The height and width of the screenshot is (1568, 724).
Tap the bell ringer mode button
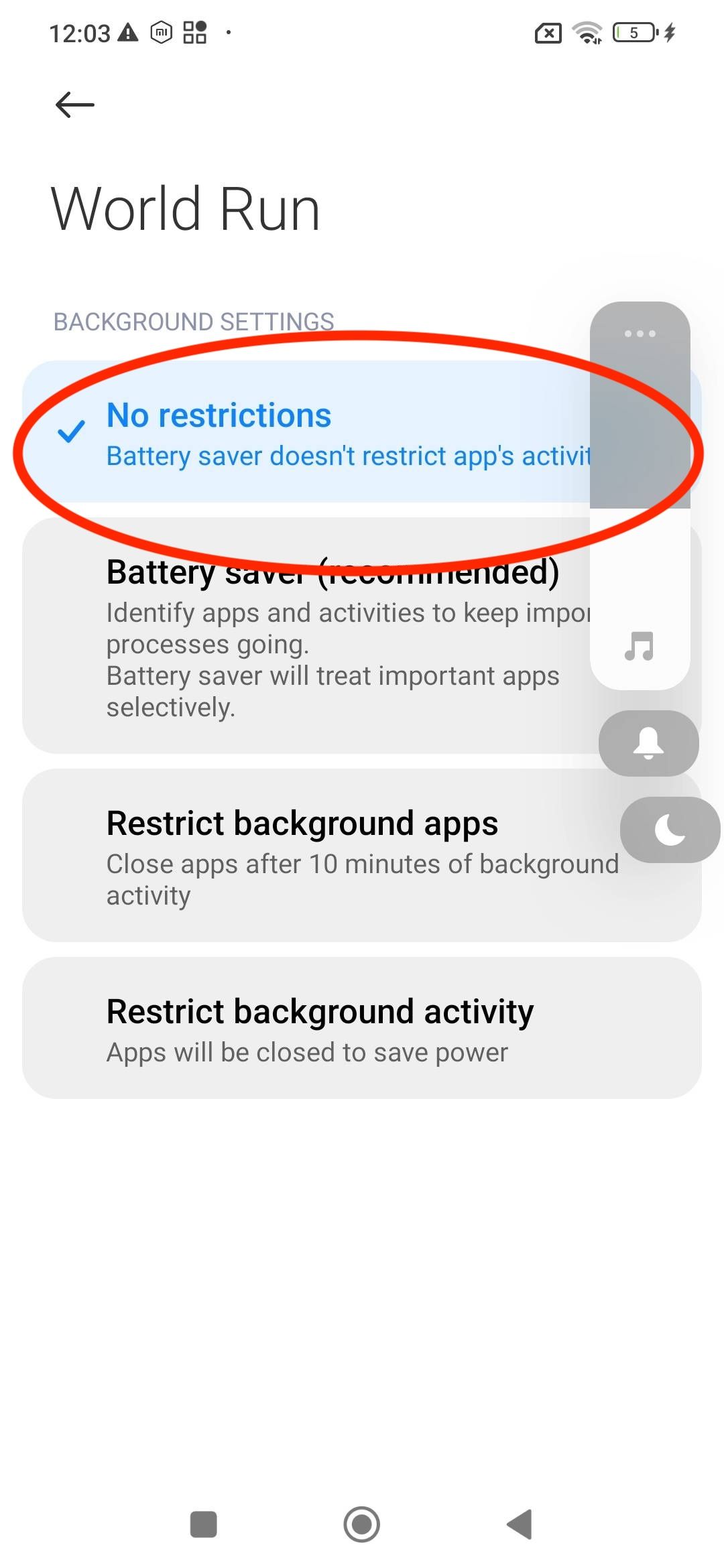648,743
